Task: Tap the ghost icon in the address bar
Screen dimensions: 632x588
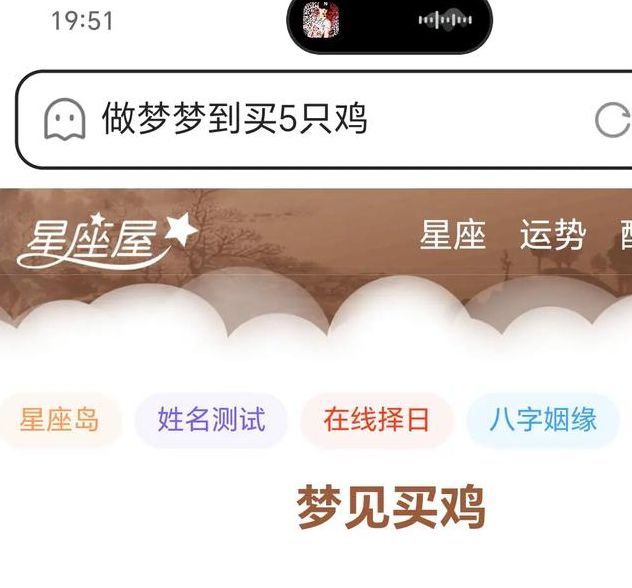Action: [65, 120]
